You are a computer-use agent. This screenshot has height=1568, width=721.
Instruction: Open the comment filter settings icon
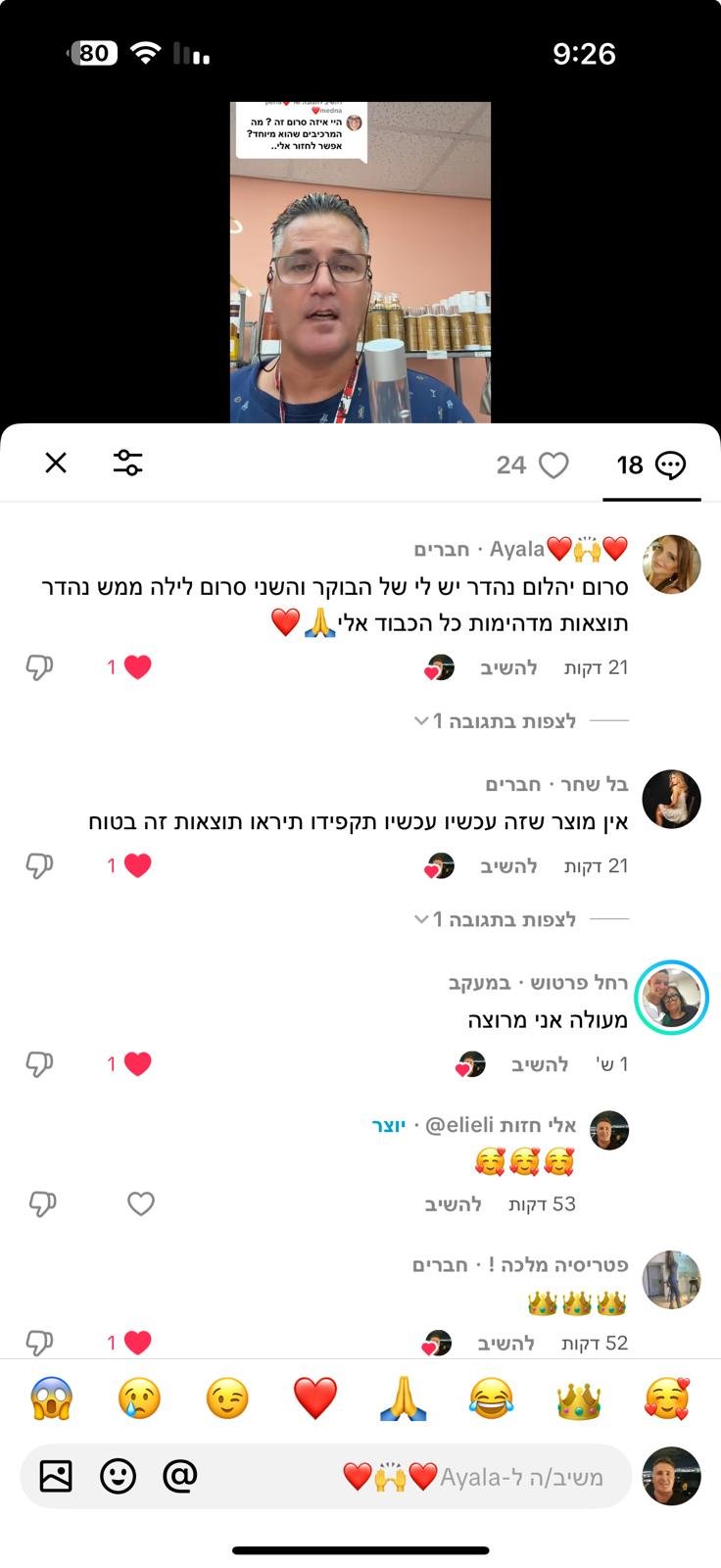click(127, 463)
